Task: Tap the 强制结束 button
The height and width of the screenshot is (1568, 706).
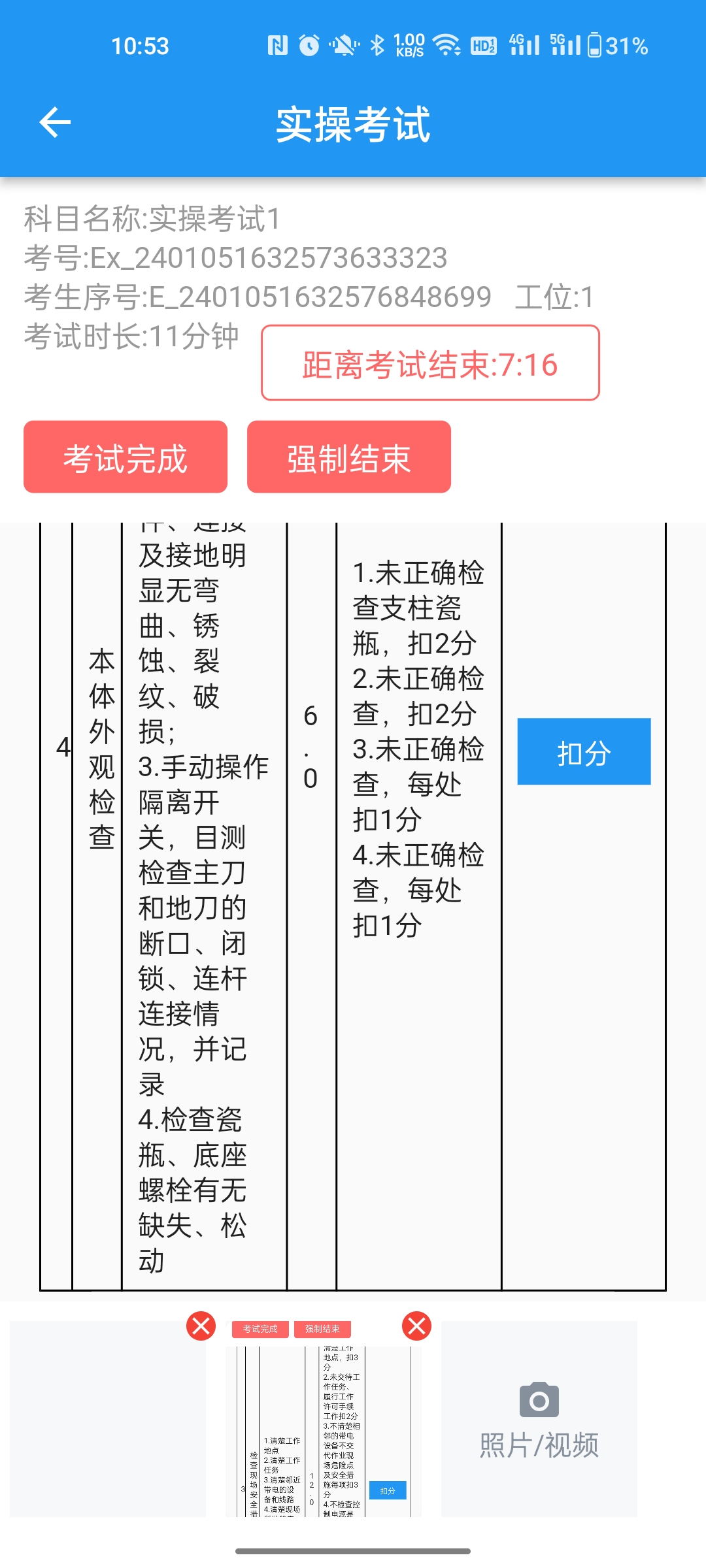Action: pyautogui.click(x=349, y=457)
